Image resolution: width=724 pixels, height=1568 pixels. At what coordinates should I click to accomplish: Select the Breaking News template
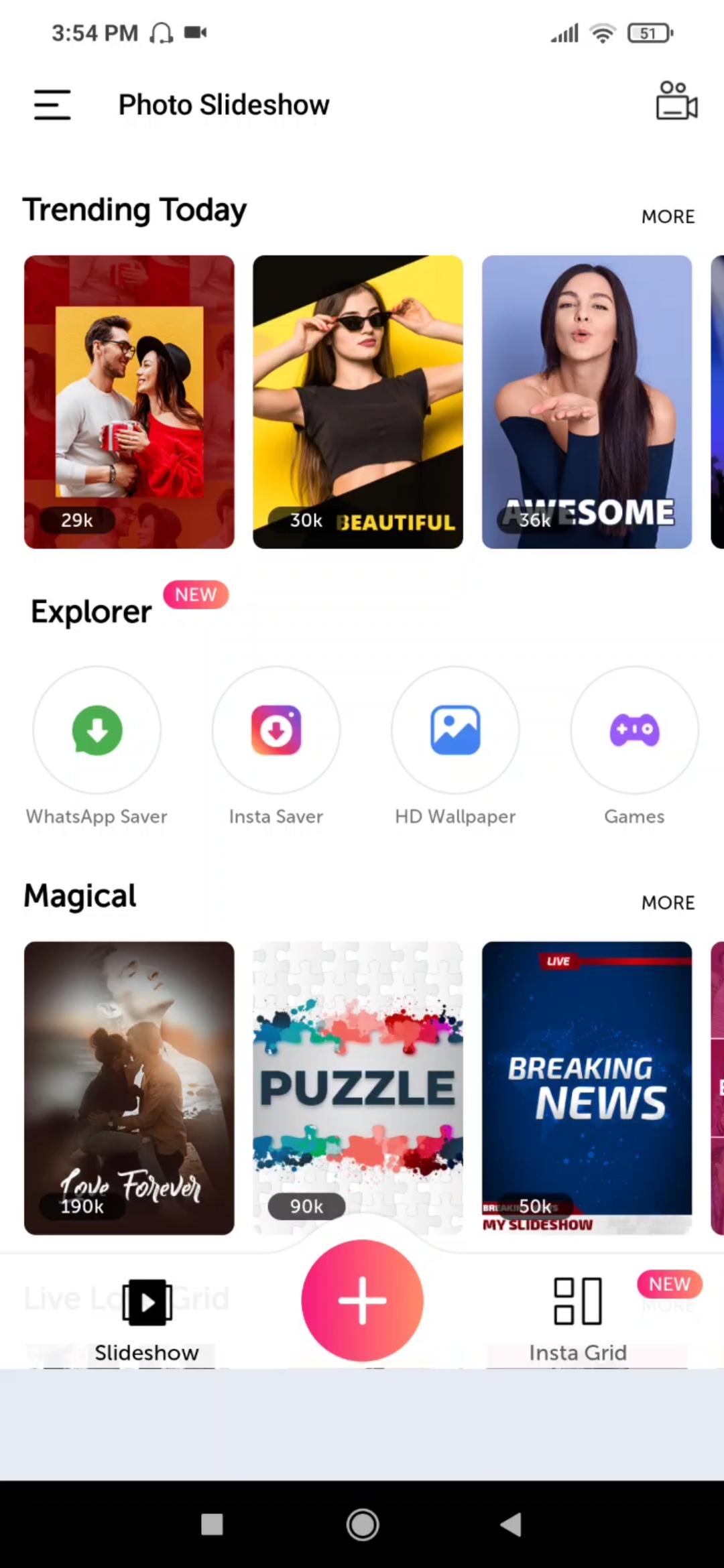tap(587, 1088)
